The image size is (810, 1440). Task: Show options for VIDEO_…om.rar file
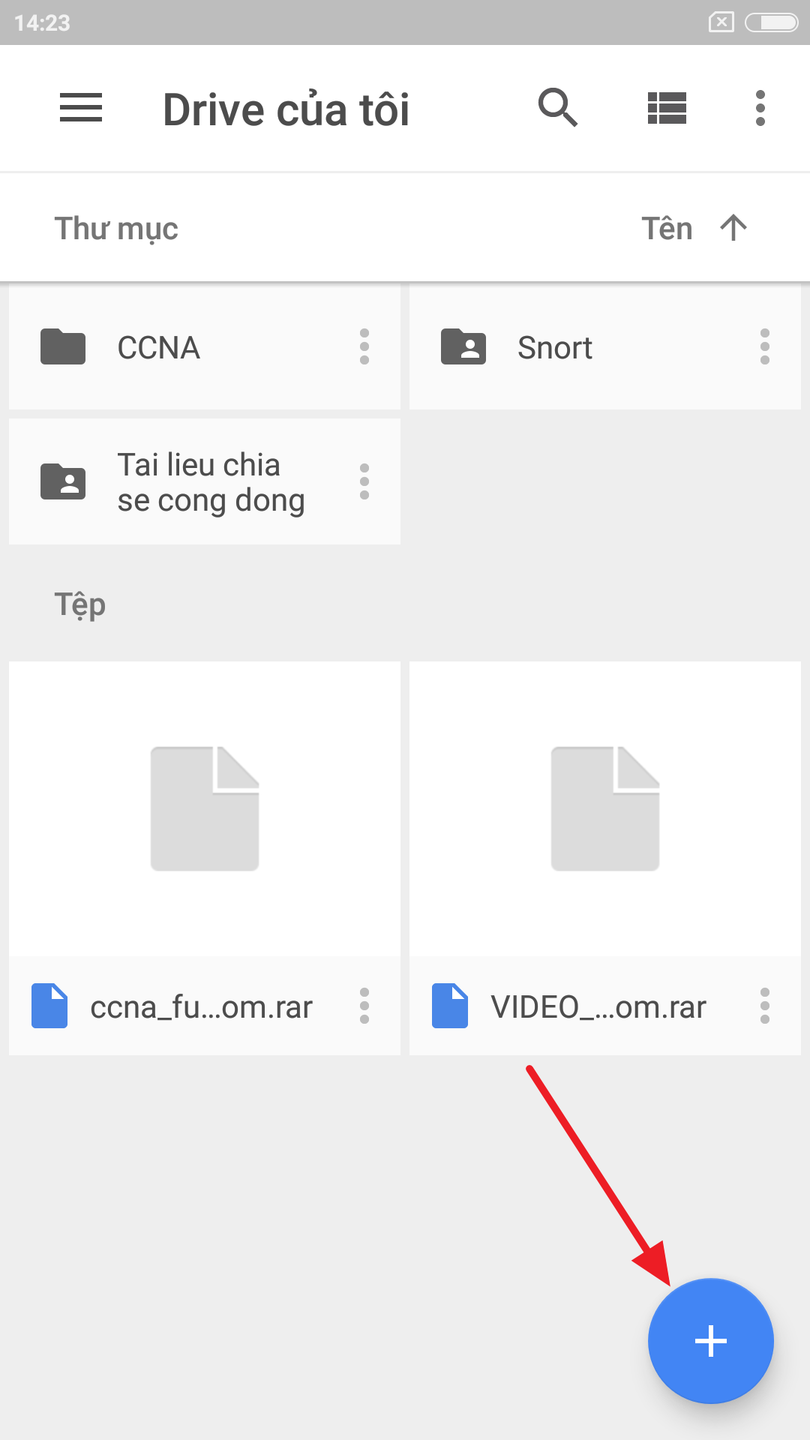pos(765,1006)
